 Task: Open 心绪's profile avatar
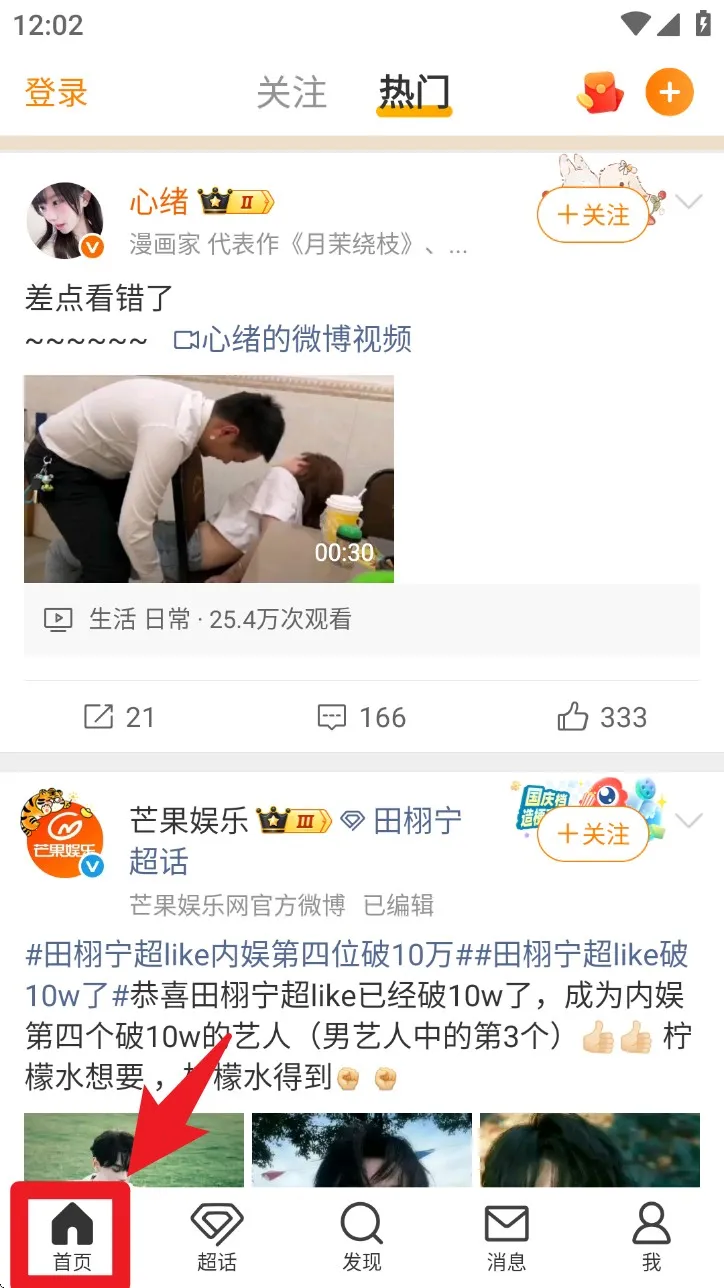(64, 220)
